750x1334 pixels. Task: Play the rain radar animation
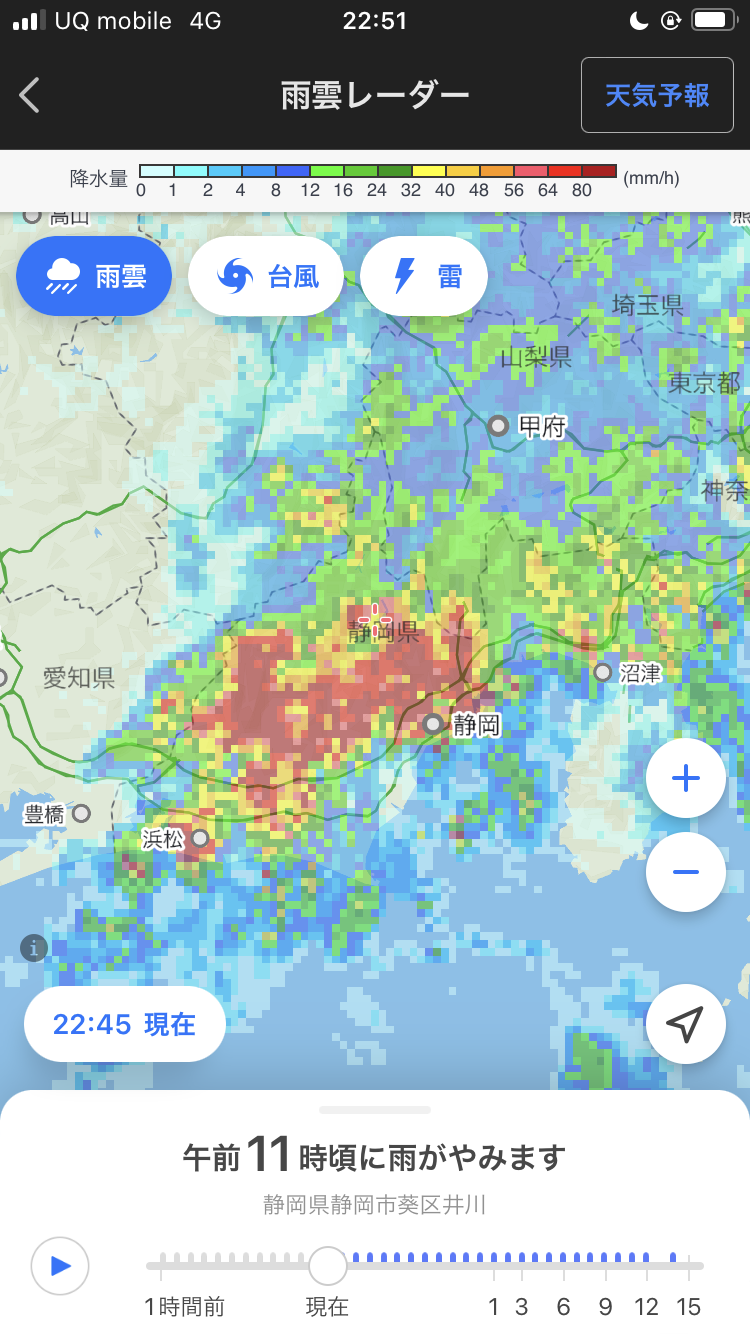point(60,1266)
